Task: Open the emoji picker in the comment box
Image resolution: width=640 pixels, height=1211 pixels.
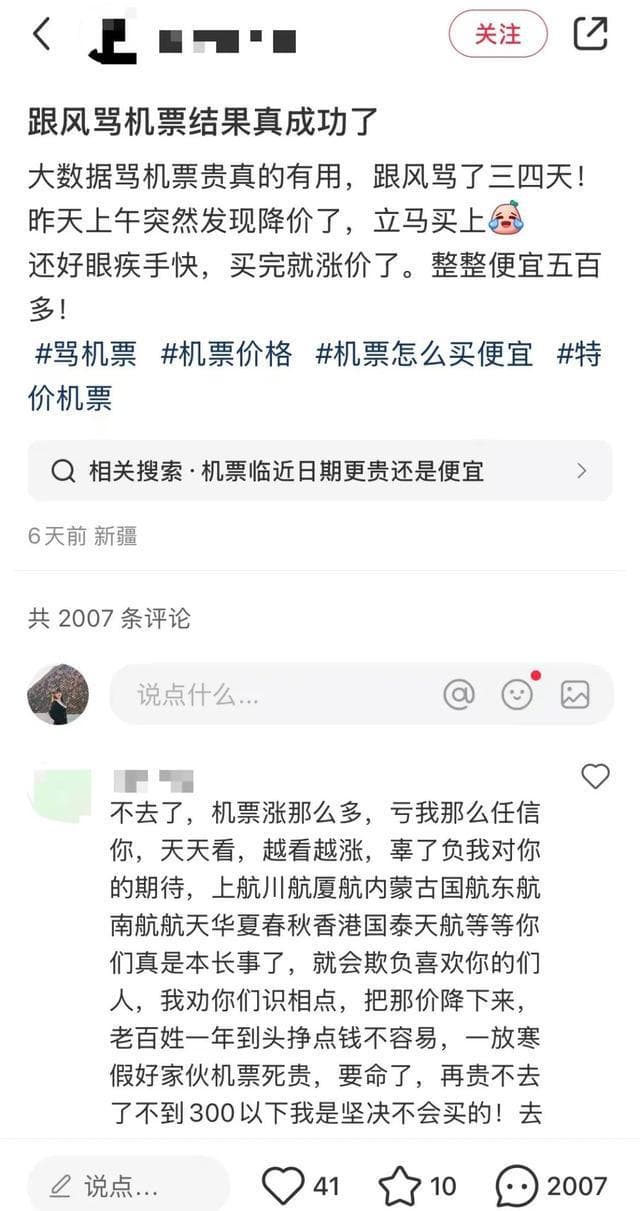Action: [517, 694]
